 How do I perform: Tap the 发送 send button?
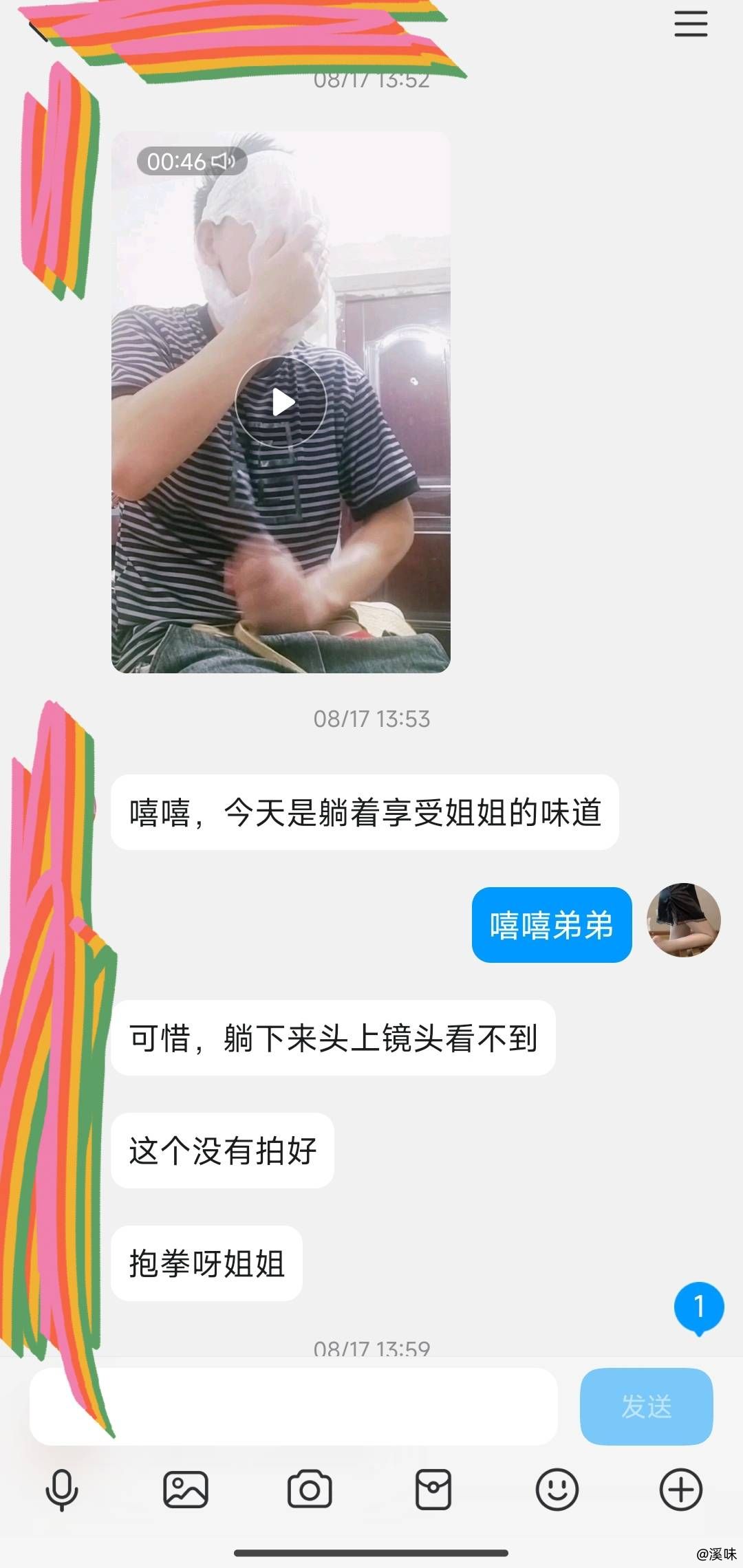[647, 1406]
